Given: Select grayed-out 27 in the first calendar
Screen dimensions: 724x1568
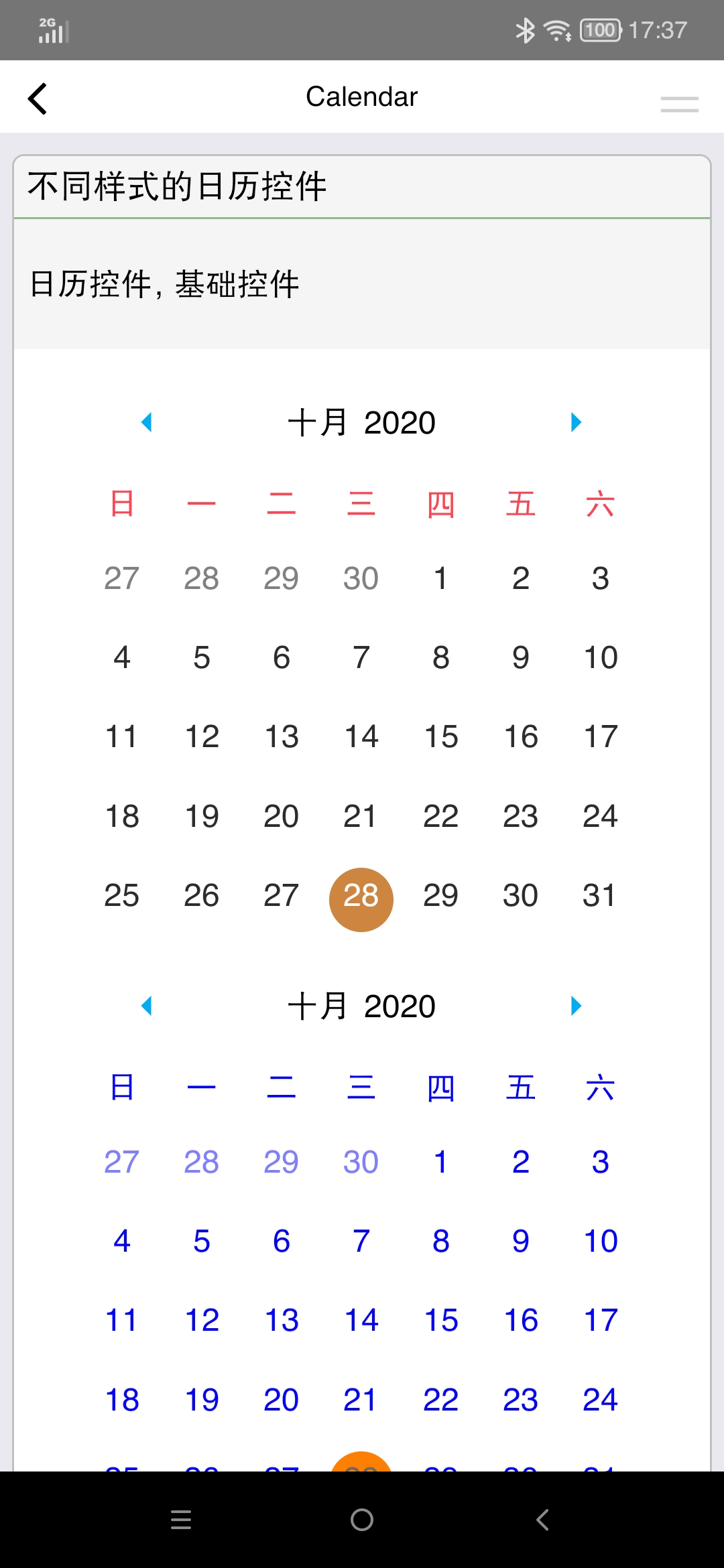Looking at the screenshot, I should point(121,579).
